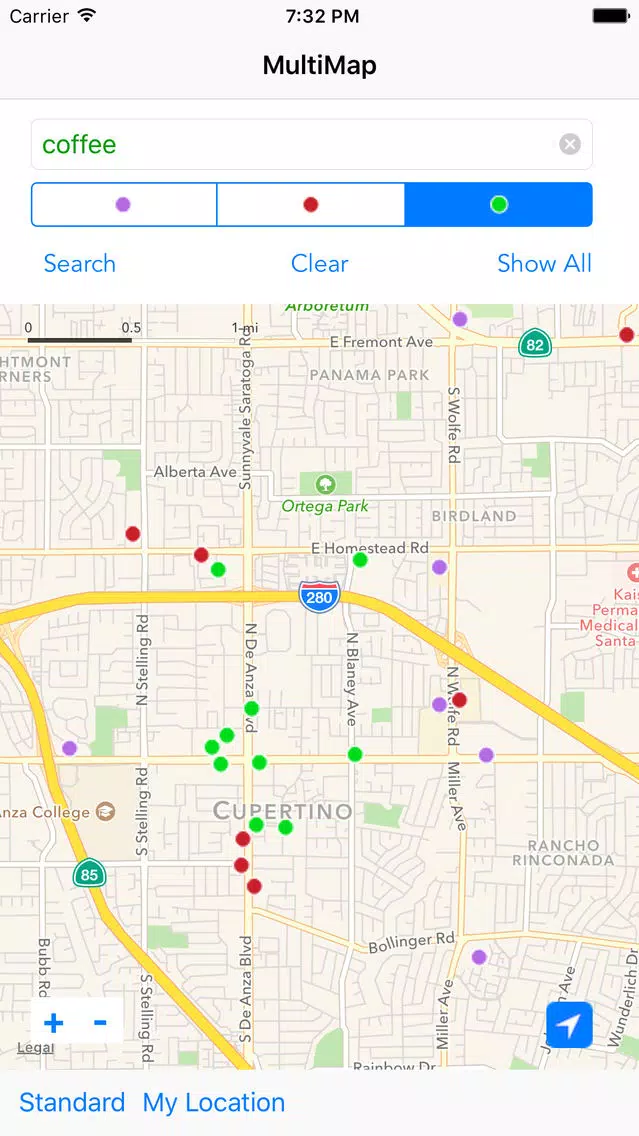This screenshot has height=1136, width=639.
Task: Change map type via Standard button
Action: click(72, 1103)
